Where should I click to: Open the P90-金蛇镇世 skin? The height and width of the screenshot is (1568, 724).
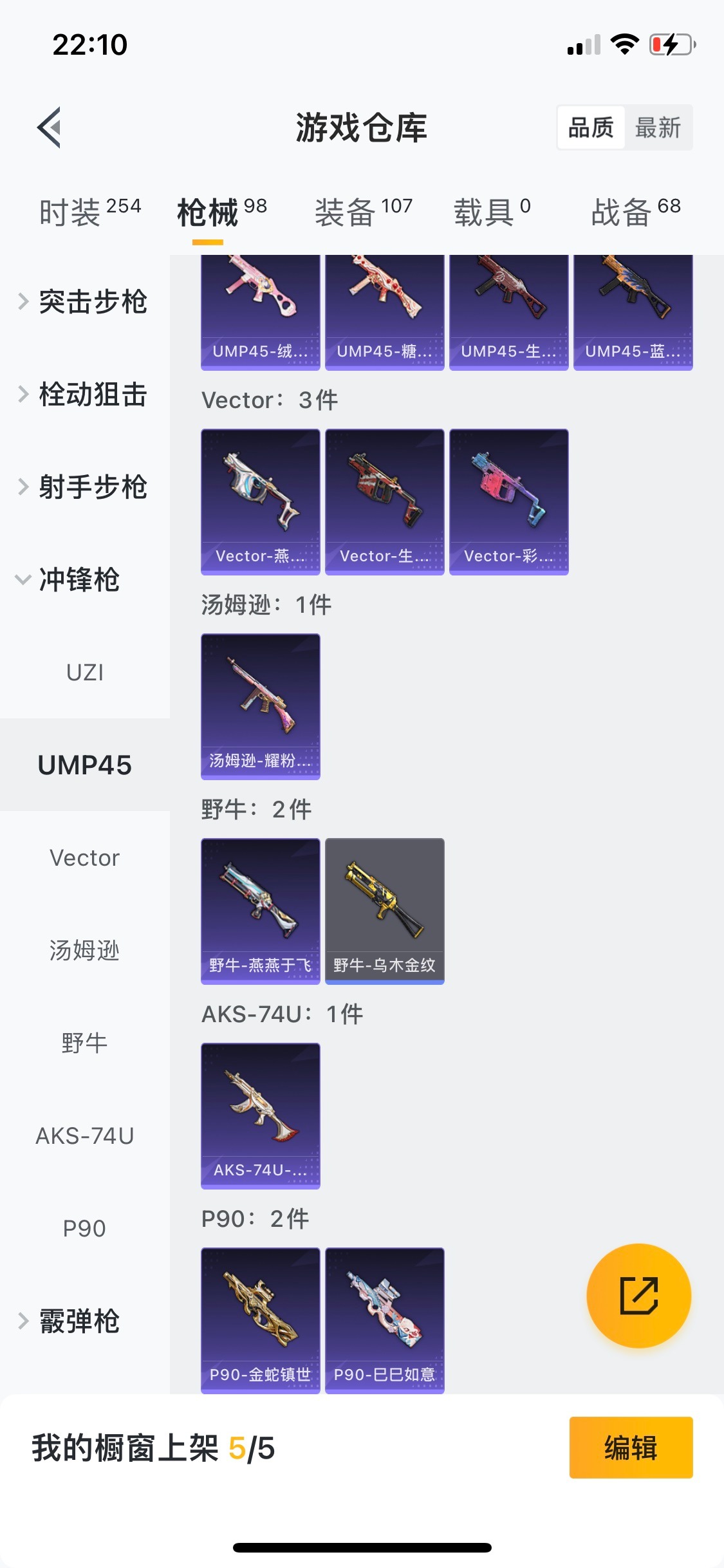[260, 1320]
